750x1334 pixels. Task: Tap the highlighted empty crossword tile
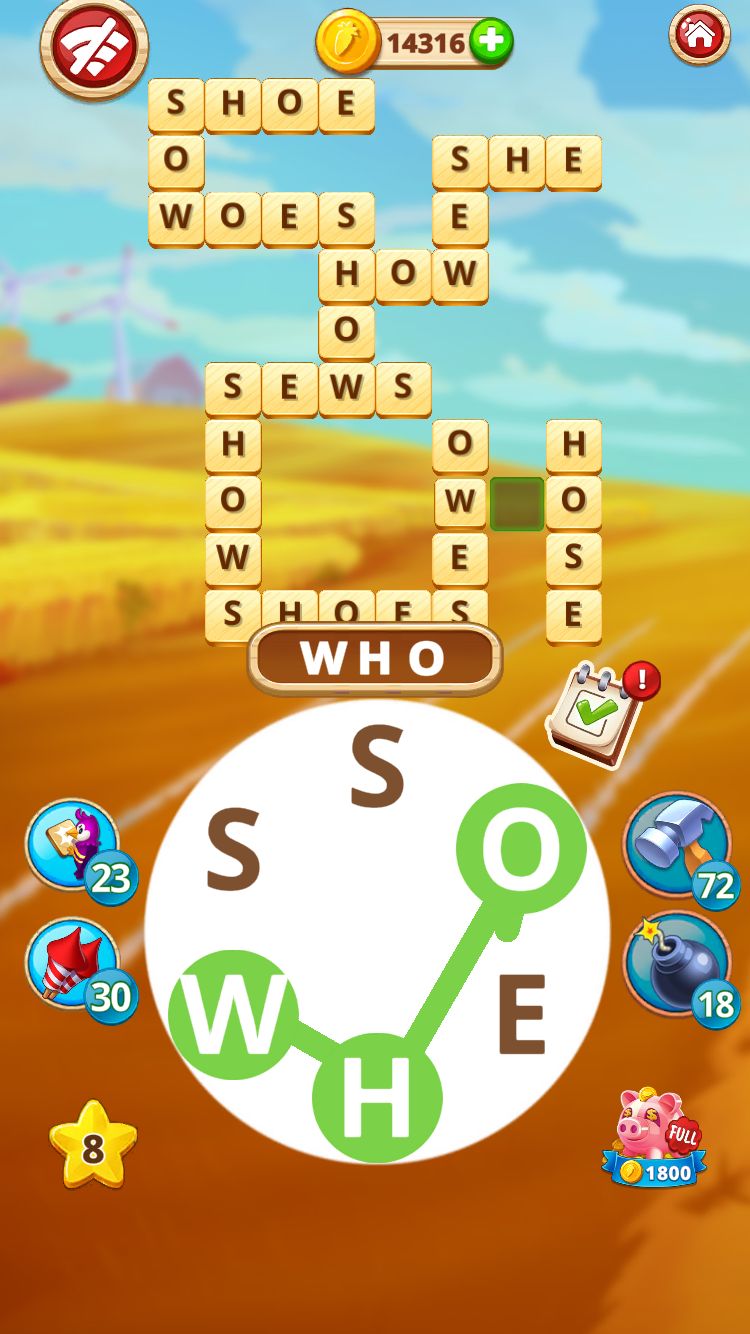point(517,503)
